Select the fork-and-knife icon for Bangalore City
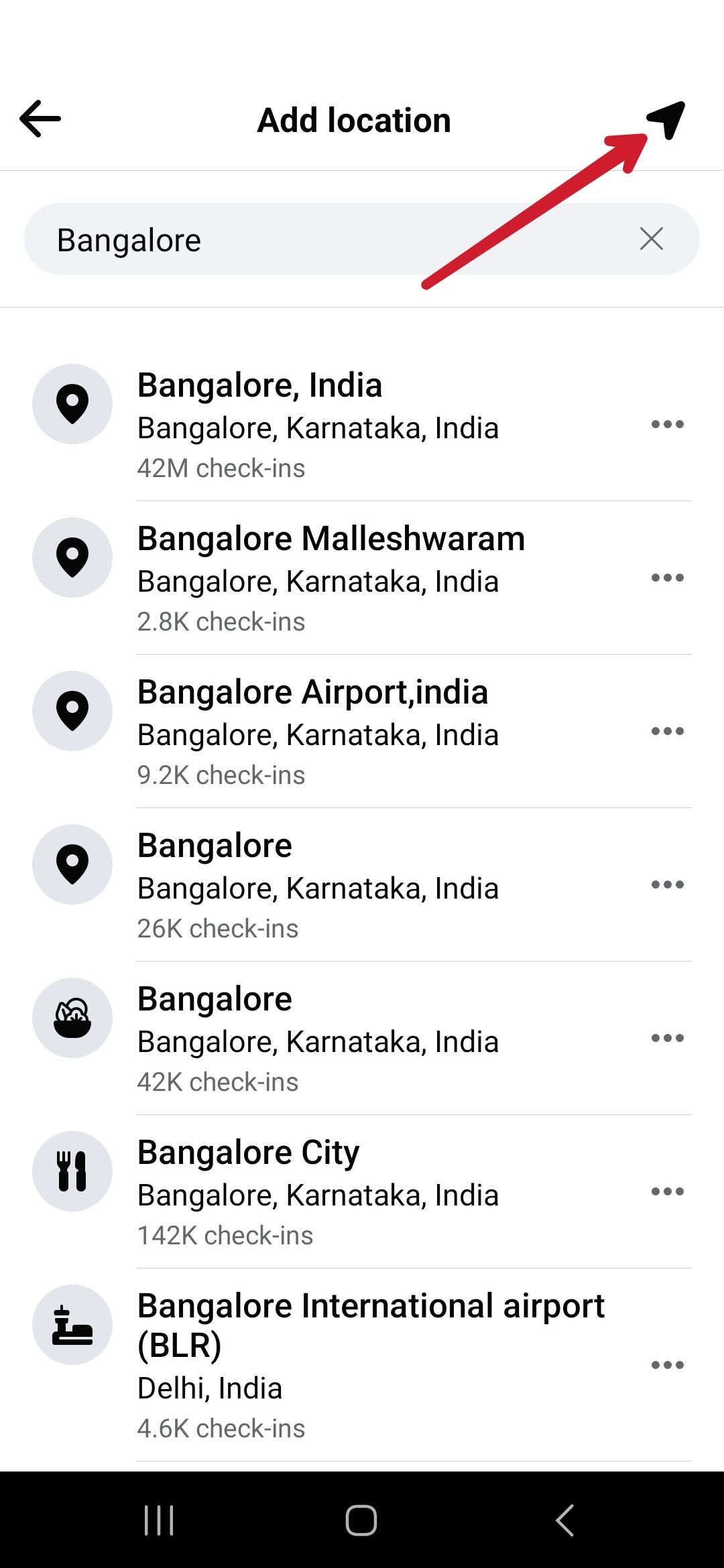Viewport: 724px width, 1568px height. click(x=72, y=1171)
